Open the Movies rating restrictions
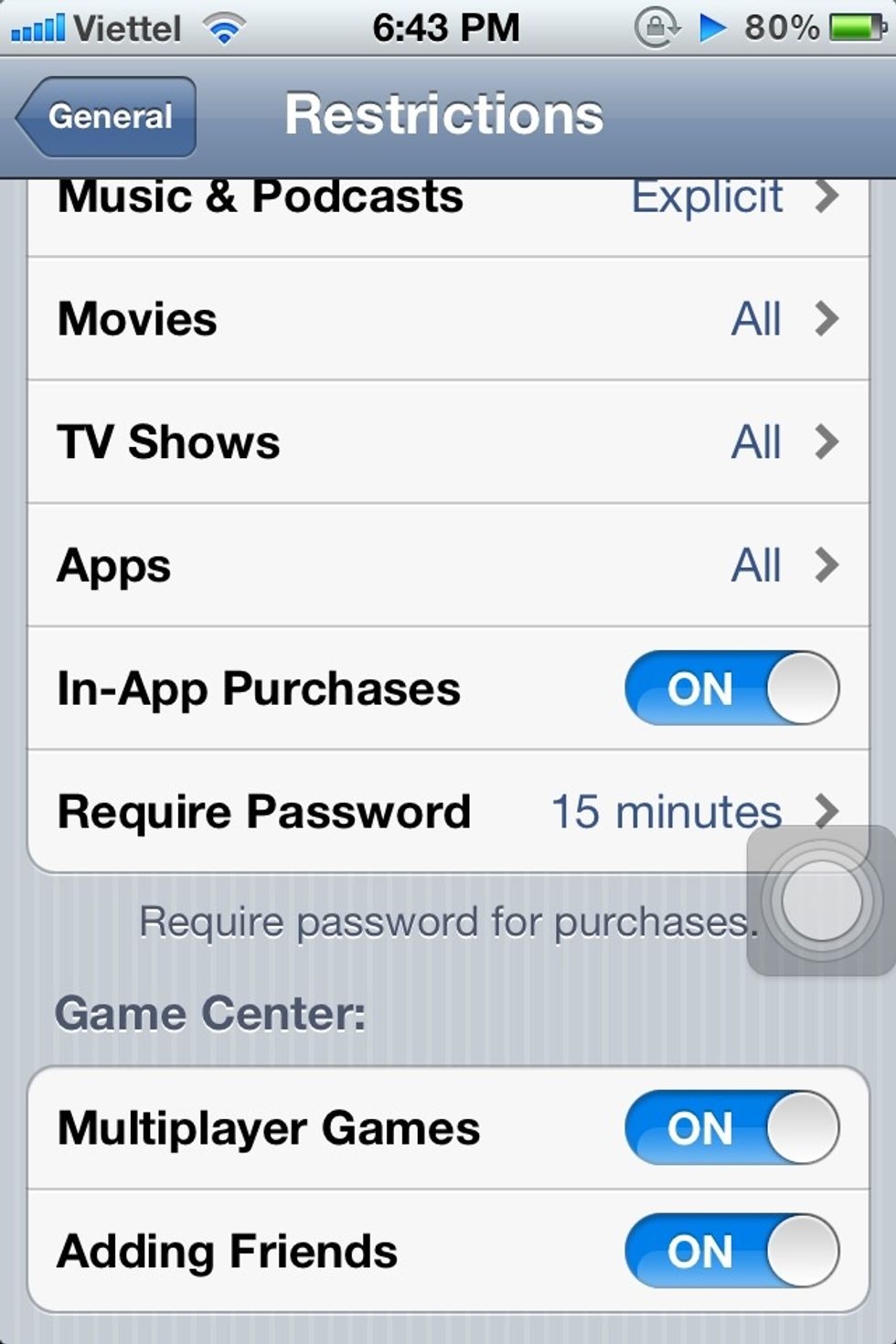The height and width of the screenshot is (1344, 896). pos(448,319)
